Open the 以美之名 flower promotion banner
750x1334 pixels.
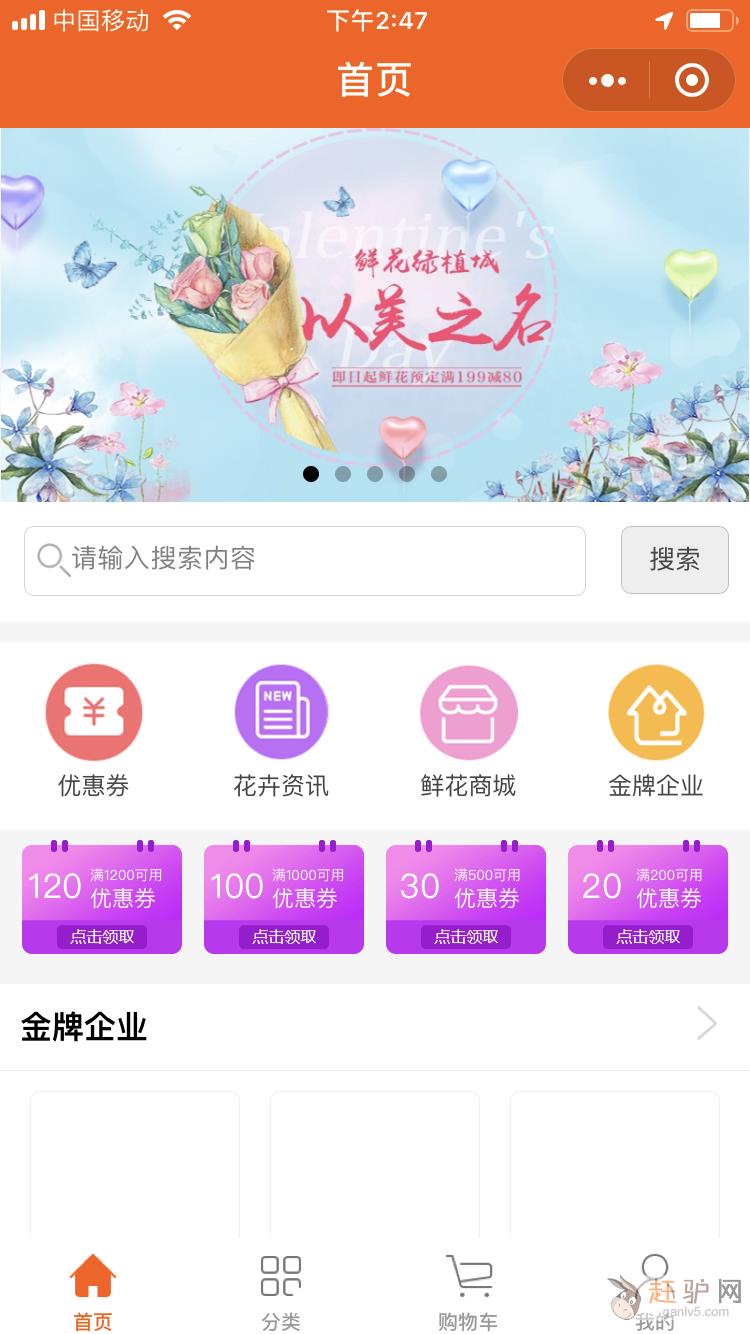tap(375, 315)
